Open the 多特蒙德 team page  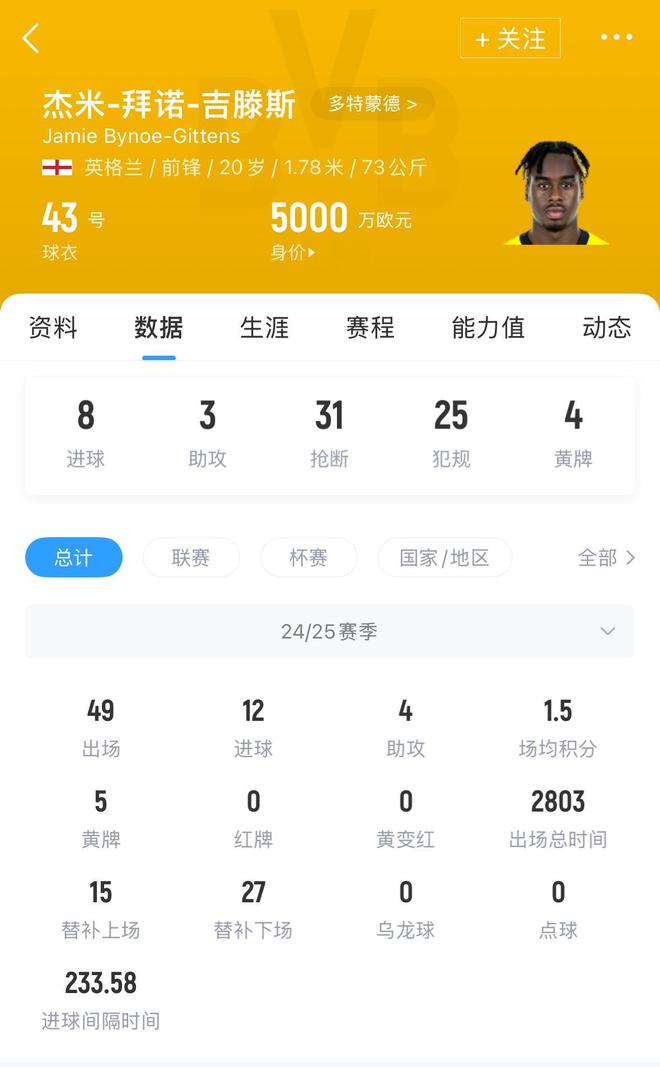373,104
